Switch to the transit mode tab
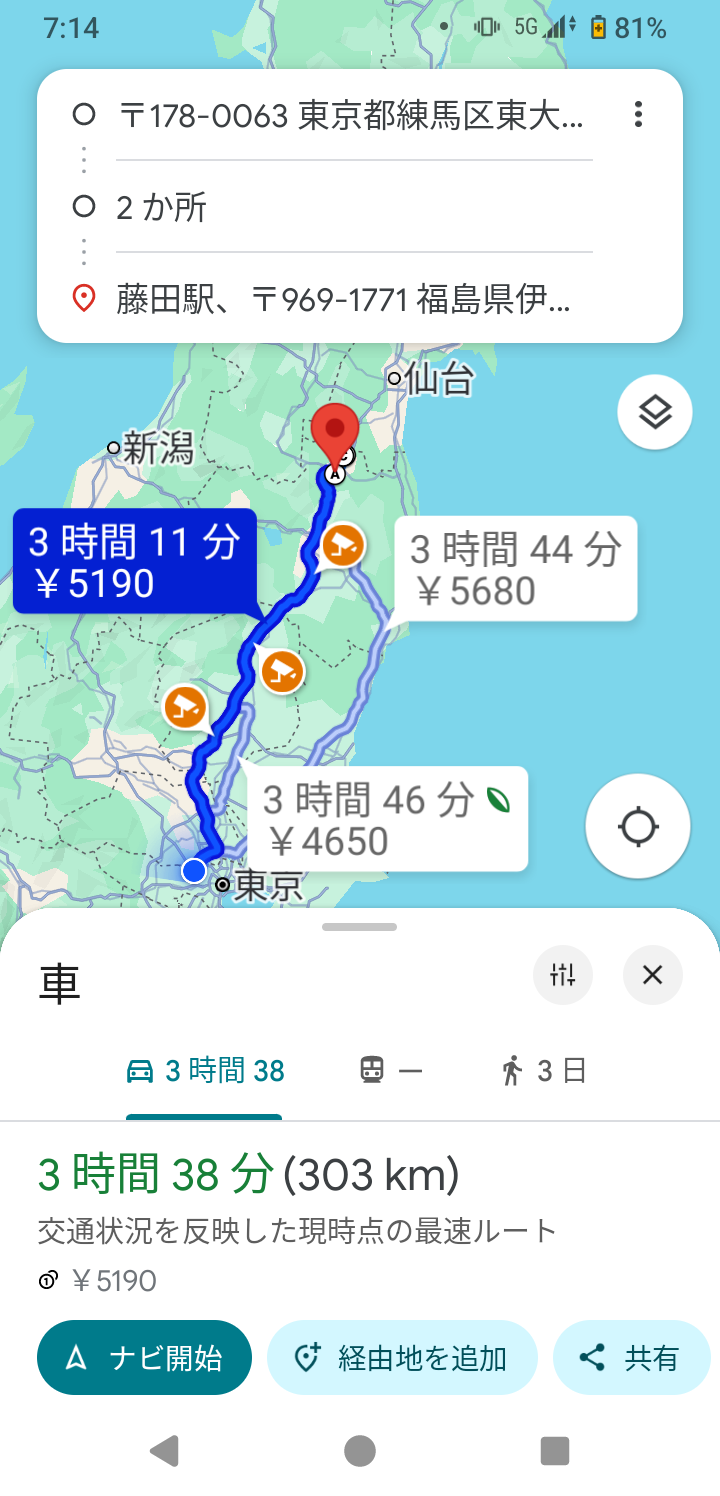Viewport: 720px width, 1496px height. [389, 1070]
